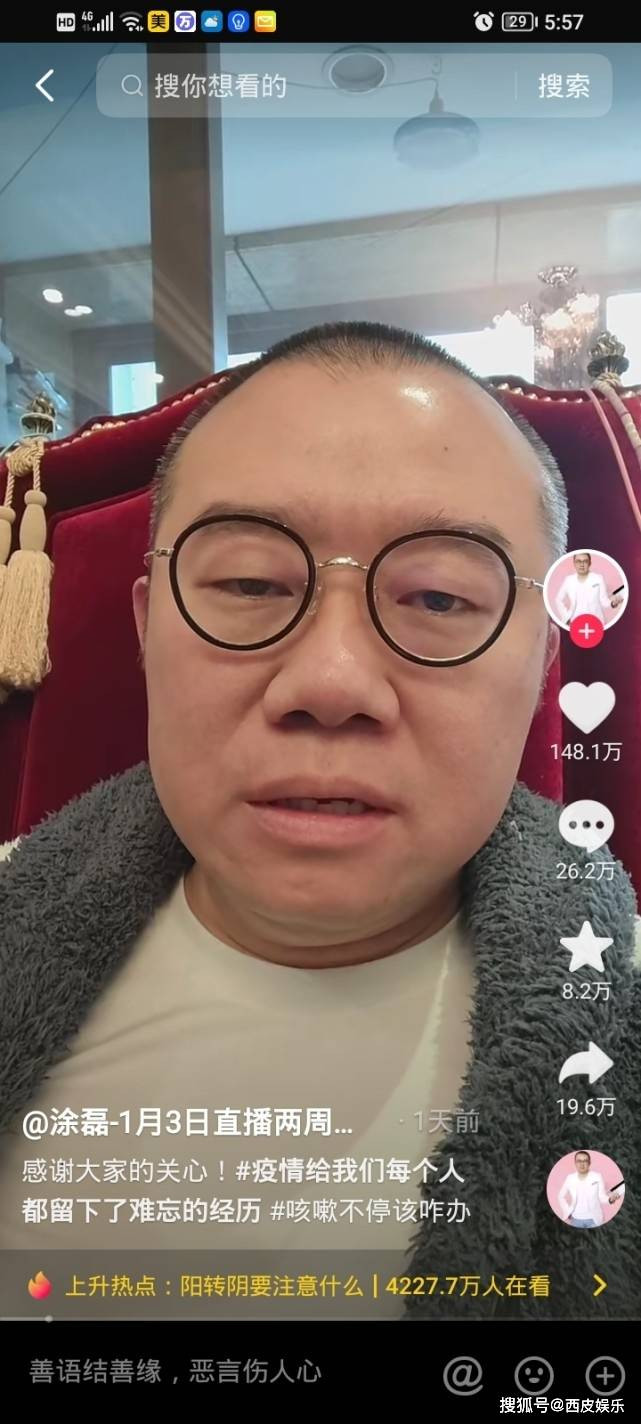Like the video with the heart icon
Viewport: 641px width, 1424px height.
click(586, 708)
